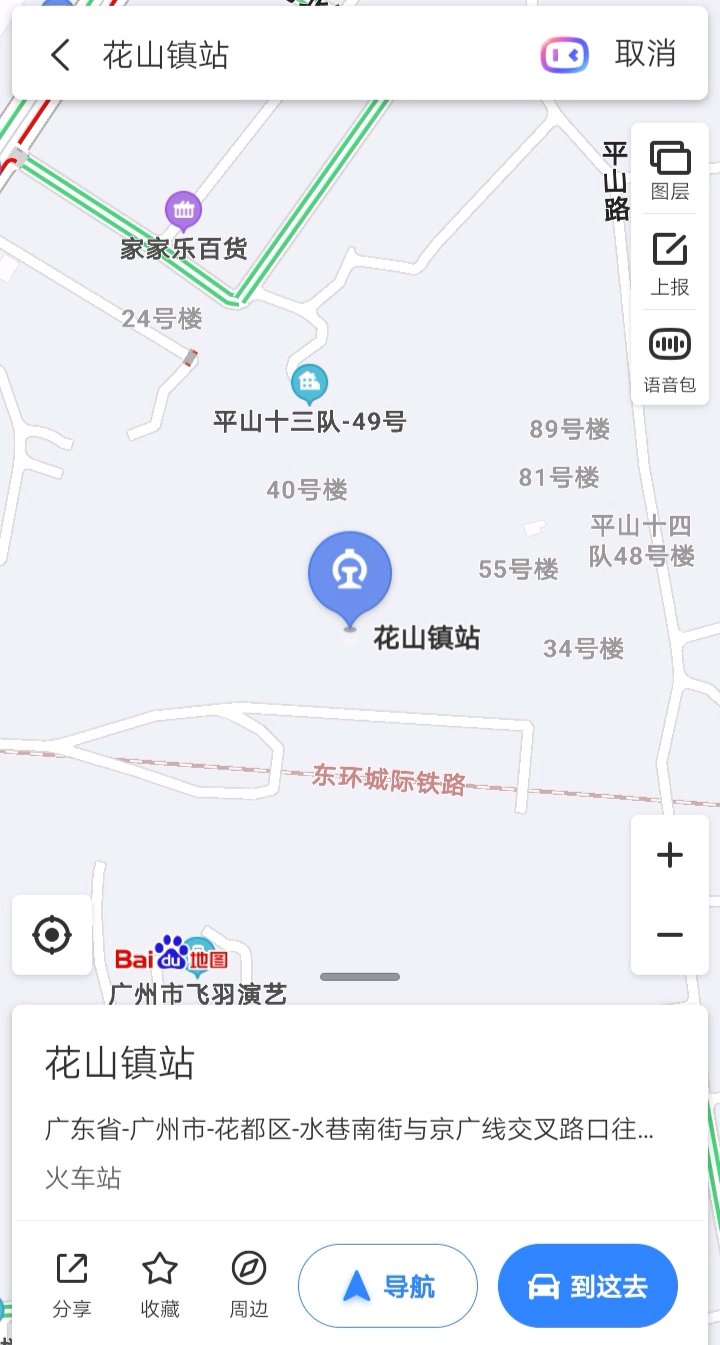The image size is (720, 1345).
Task: Search nearby places with 周边
Action: click(248, 1285)
